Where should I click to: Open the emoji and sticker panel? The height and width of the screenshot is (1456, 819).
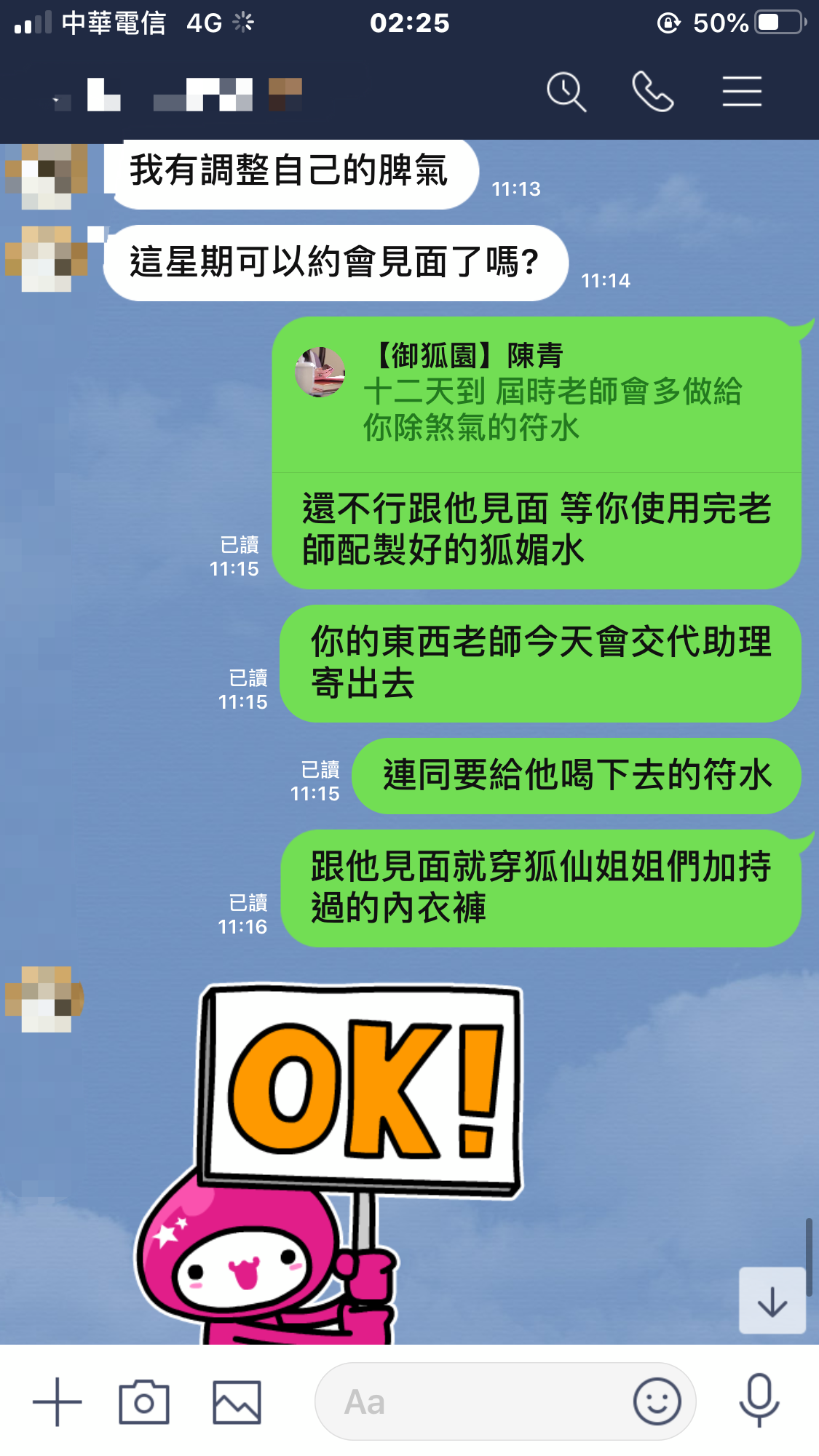(x=657, y=1401)
